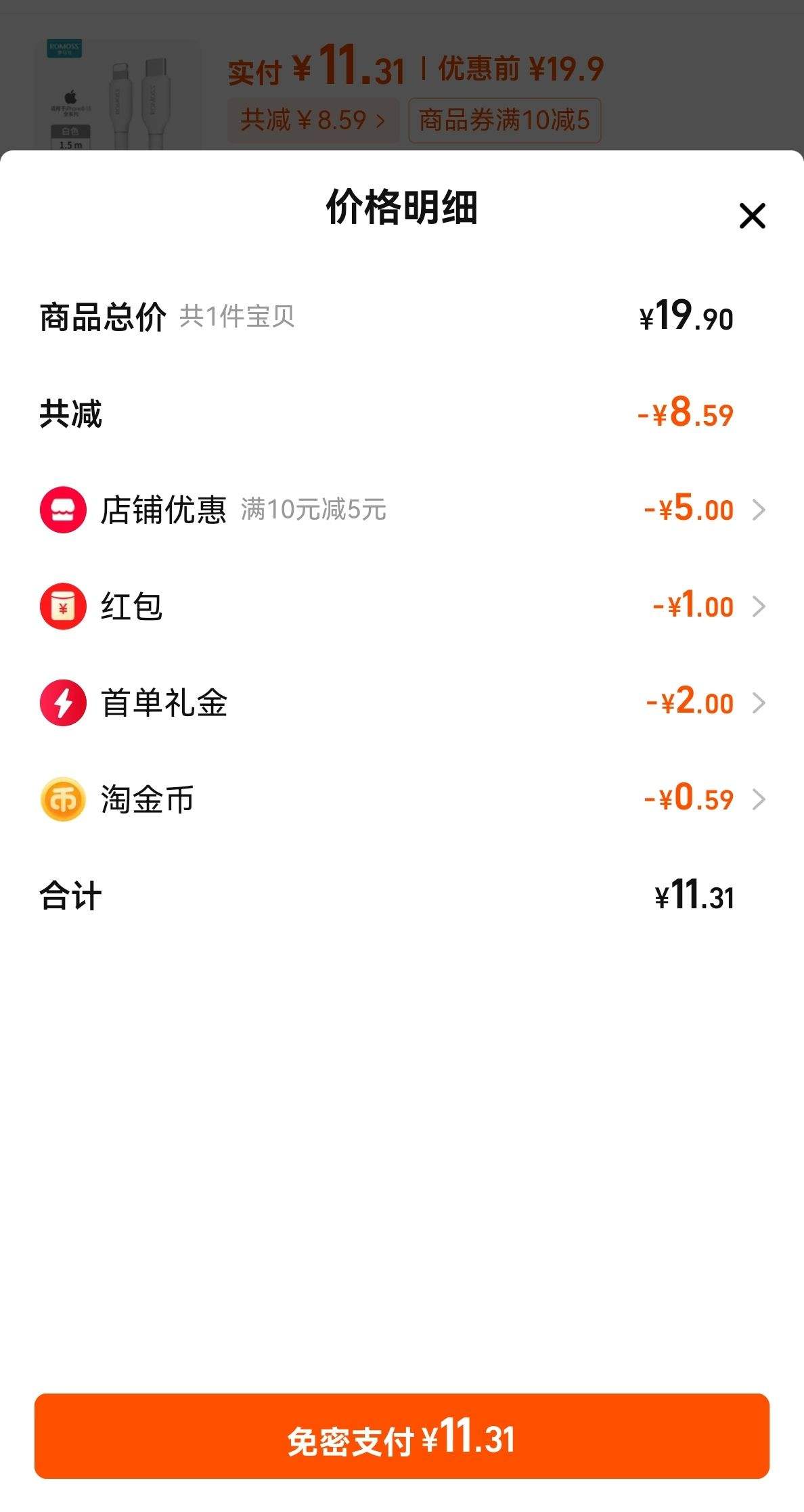Close the 价格明细 price details sheet
This screenshot has height=1512, width=804.
point(752,216)
